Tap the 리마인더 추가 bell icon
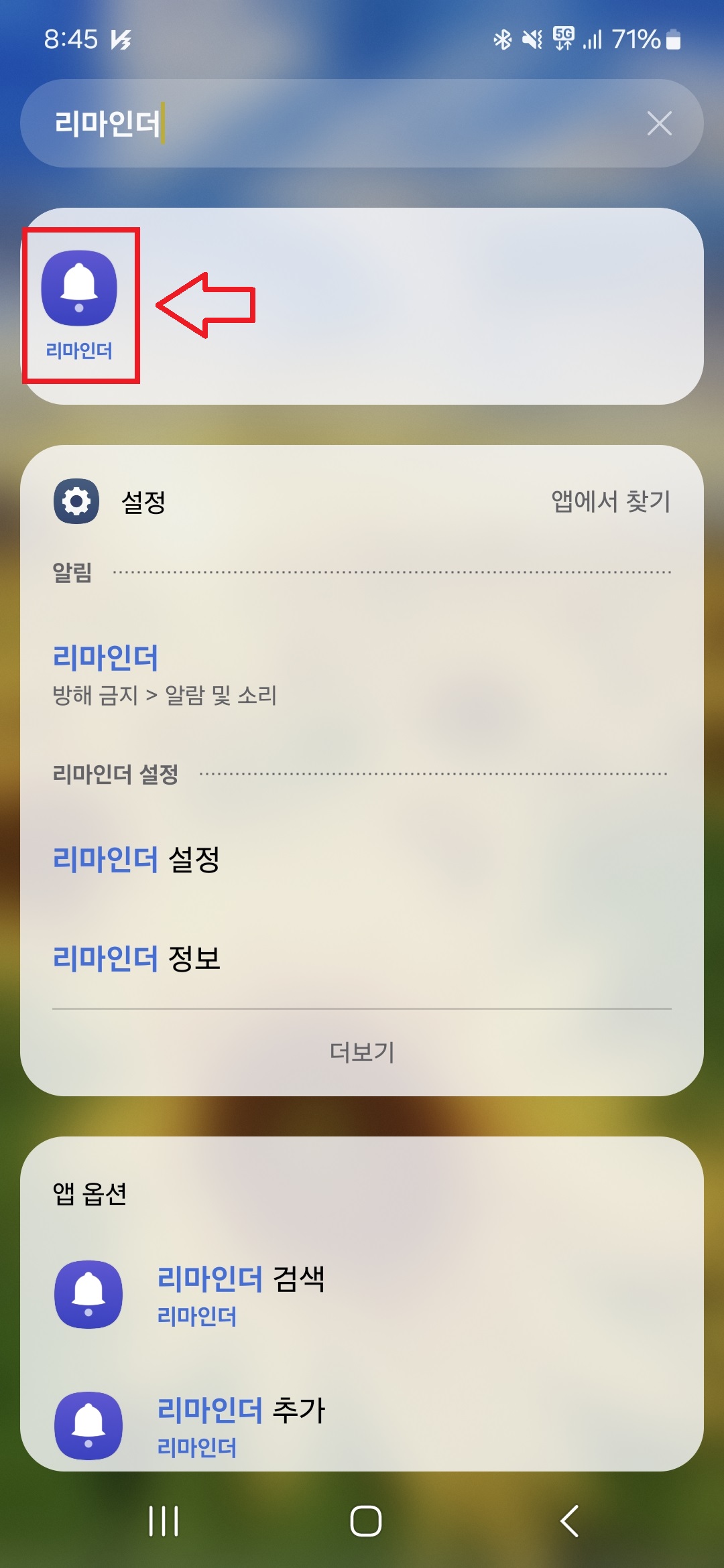The width and height of the screenshot is (724, 1568). (88, 1427)
